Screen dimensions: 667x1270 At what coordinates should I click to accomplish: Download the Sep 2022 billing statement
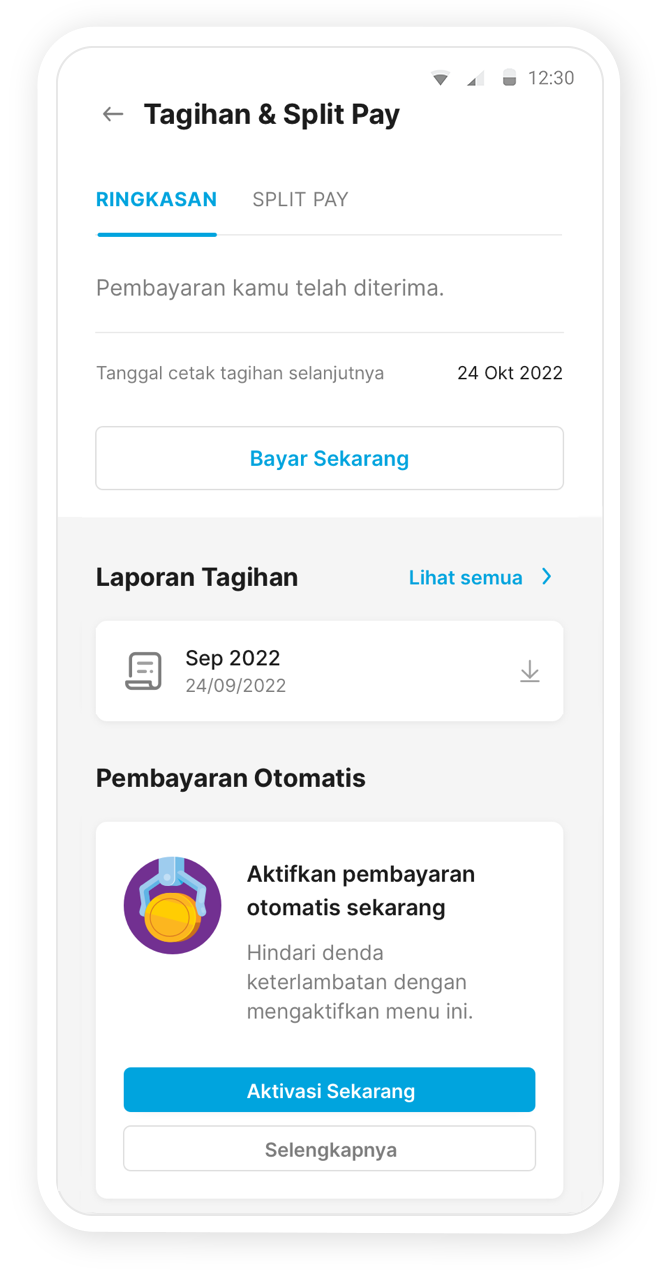530,672
